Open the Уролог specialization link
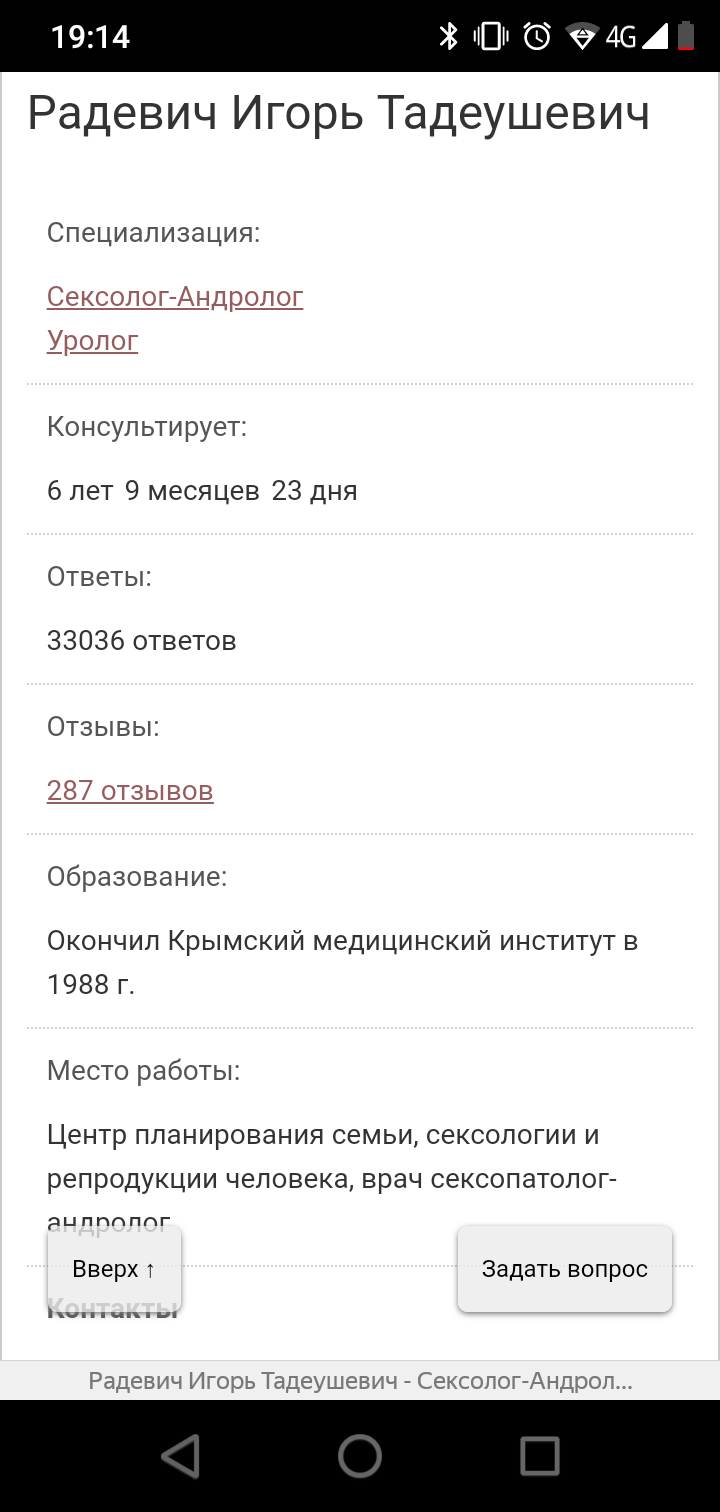The height and width of the screenshot is (1512, 720). tap(92, 341)
